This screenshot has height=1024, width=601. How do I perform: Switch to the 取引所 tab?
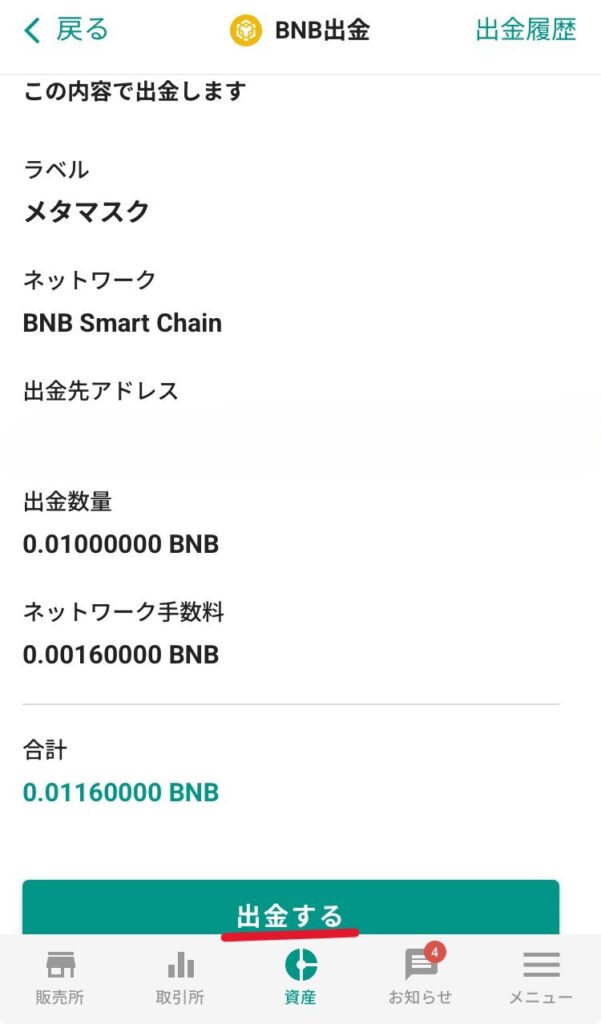coord(180,977)
